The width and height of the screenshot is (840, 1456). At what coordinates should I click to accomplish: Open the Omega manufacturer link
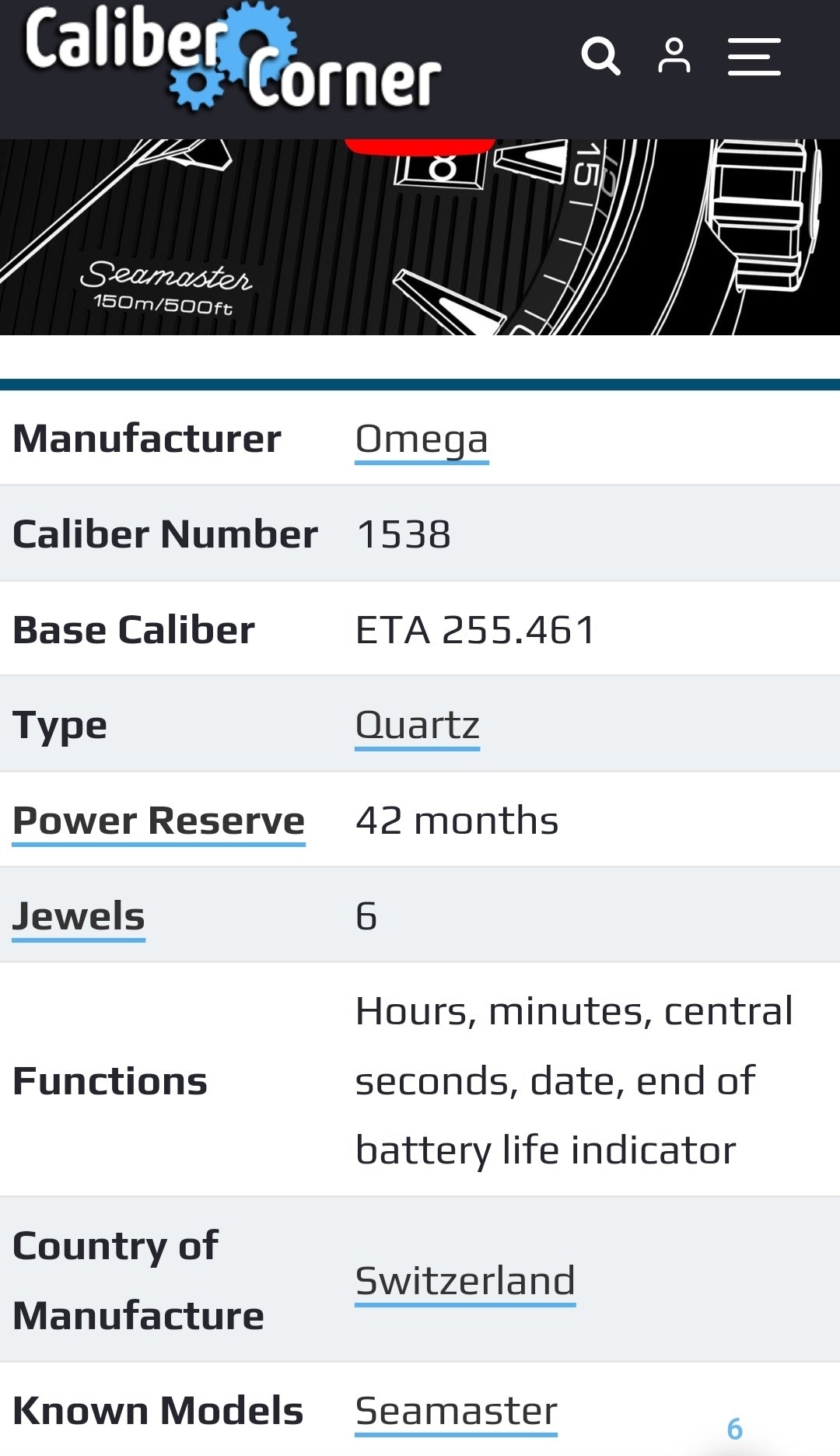tap(422, 439)
